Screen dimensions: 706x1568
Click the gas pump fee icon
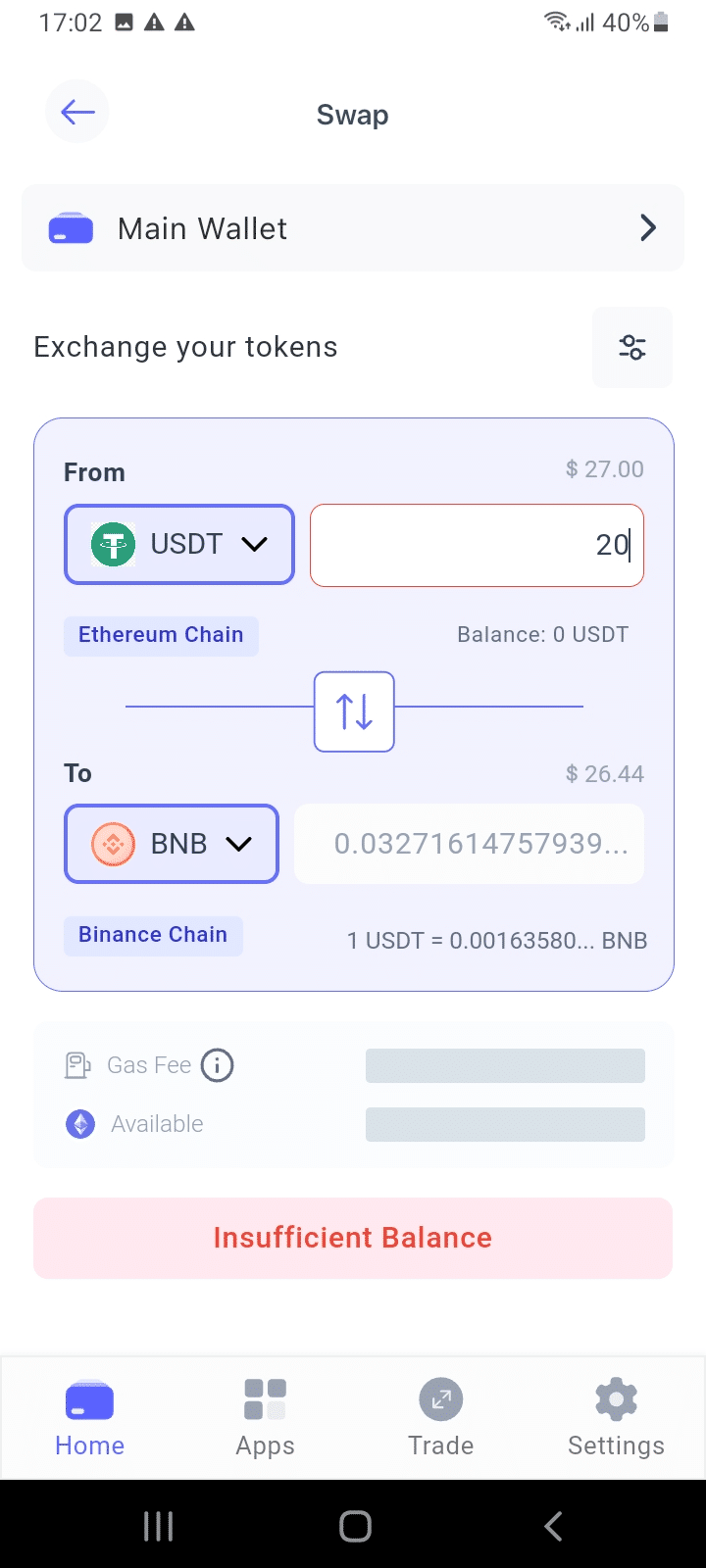coord(78,1065)
